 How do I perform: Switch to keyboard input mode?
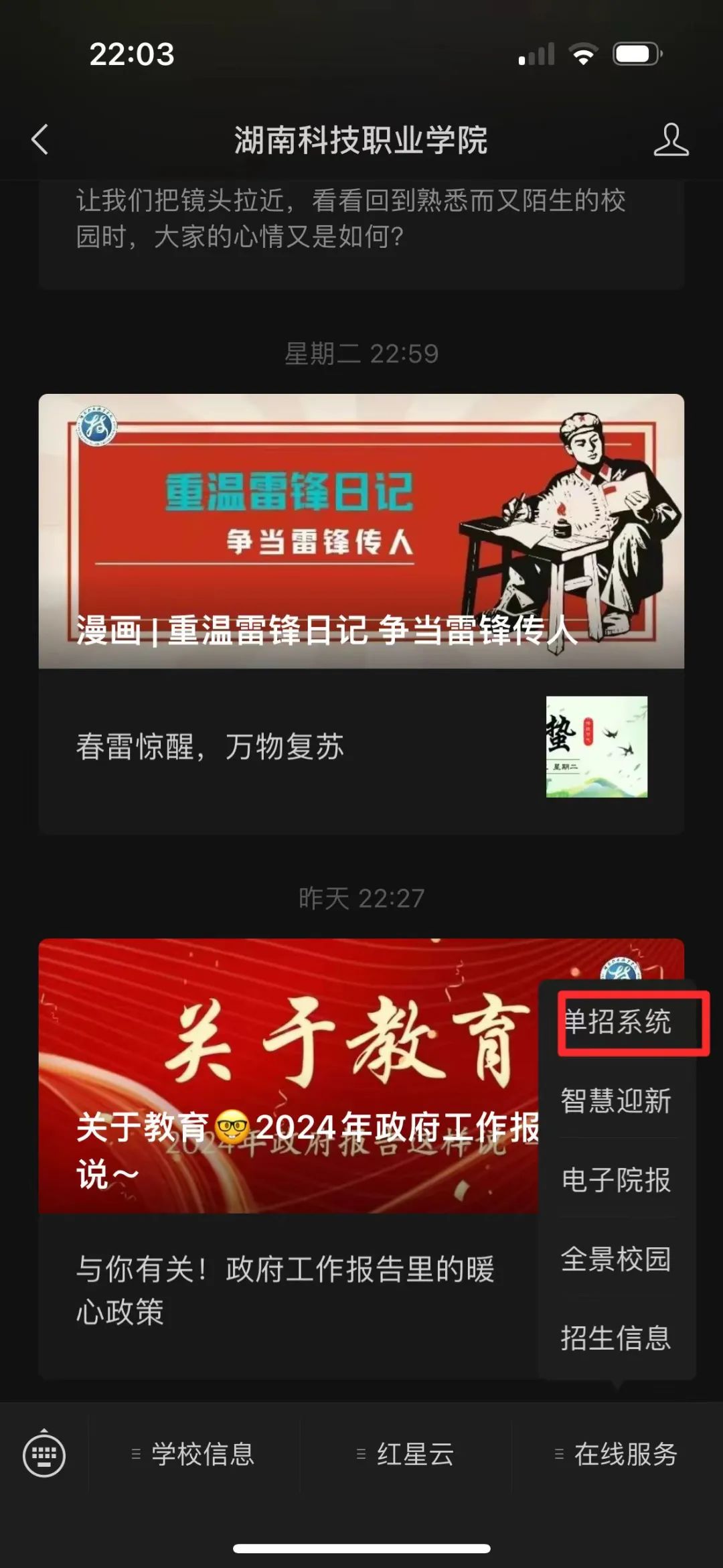[44, 1454]
